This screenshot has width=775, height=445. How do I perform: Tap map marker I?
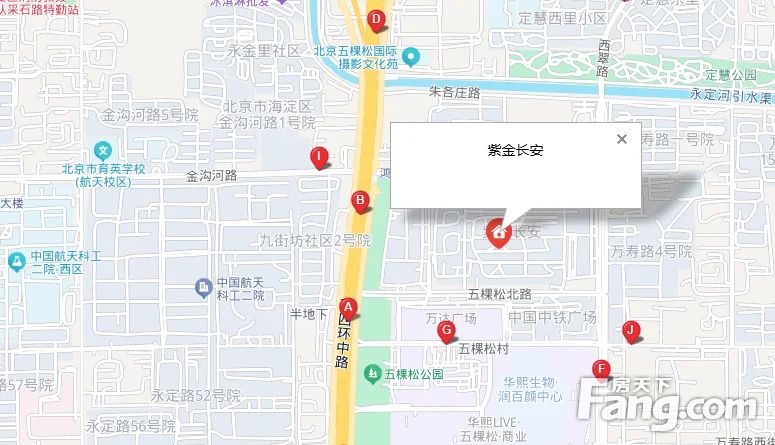(x=319, y=156)
